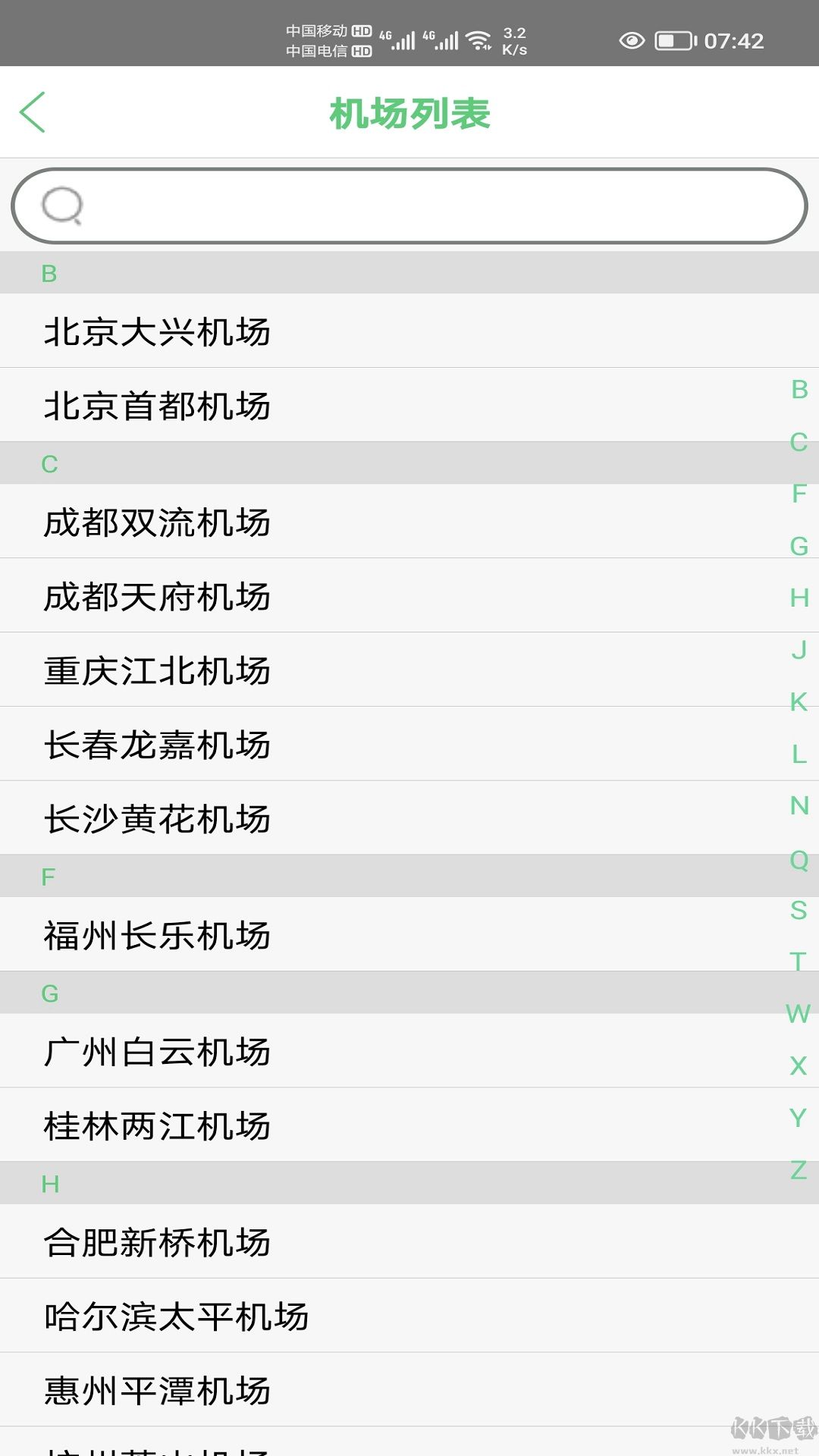819x1456 pixels.
Task: Tap the back arrow to leave airport list
Action: tap(33, 111)
